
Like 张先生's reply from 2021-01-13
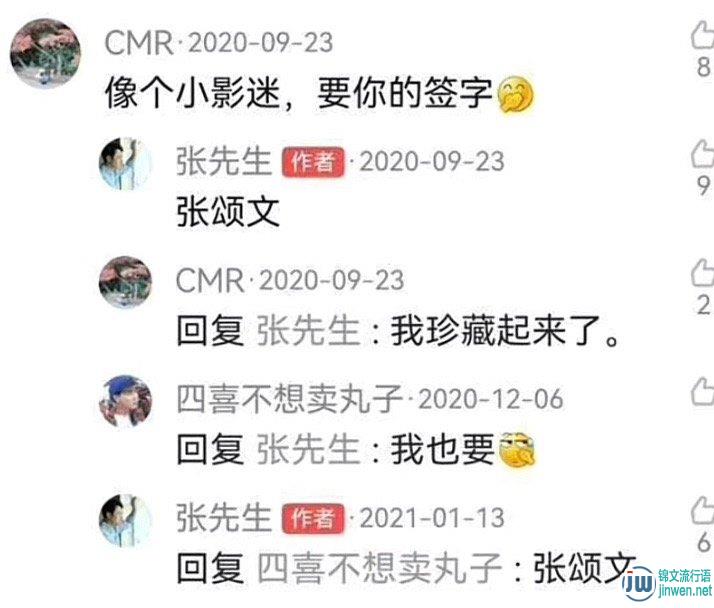coord(702,510)
